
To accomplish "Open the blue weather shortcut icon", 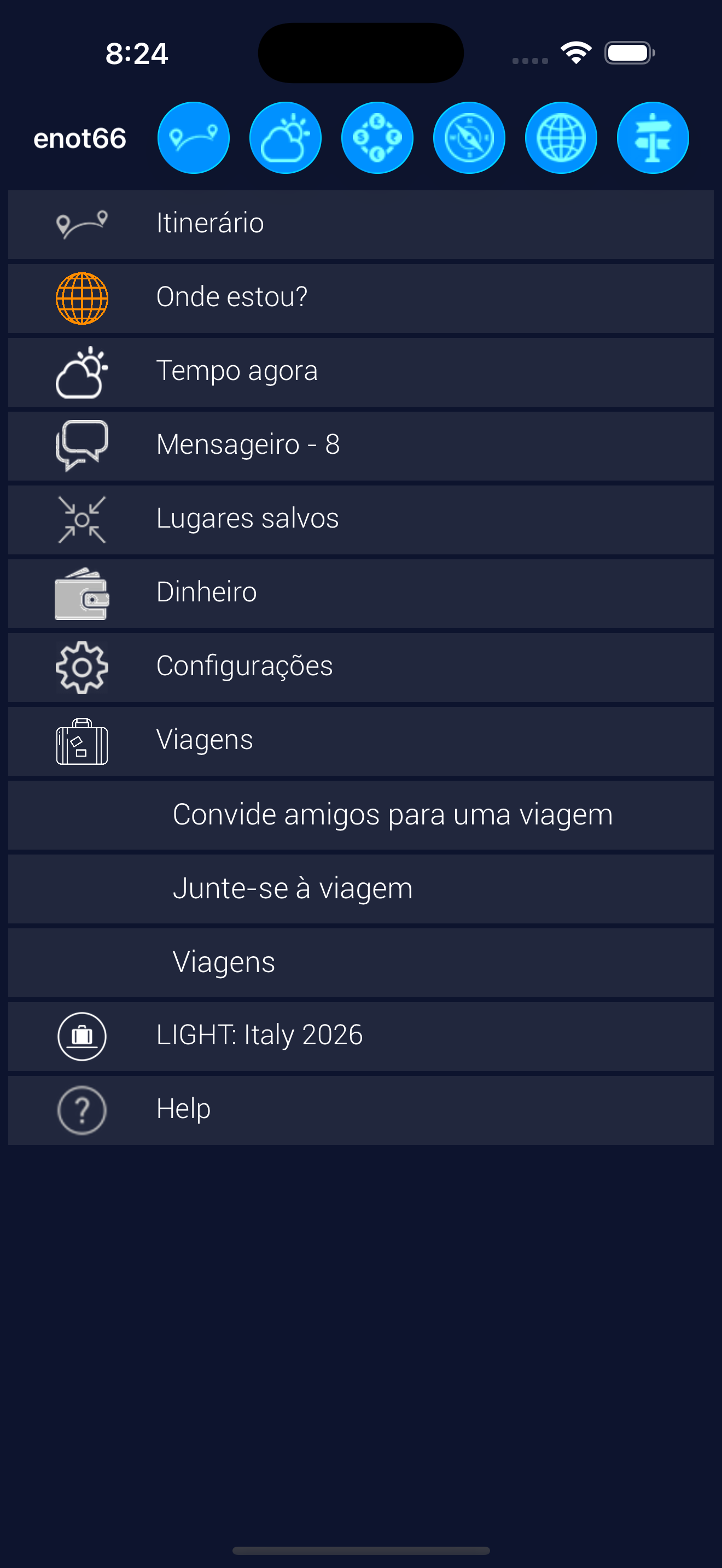I will point(285,138).
